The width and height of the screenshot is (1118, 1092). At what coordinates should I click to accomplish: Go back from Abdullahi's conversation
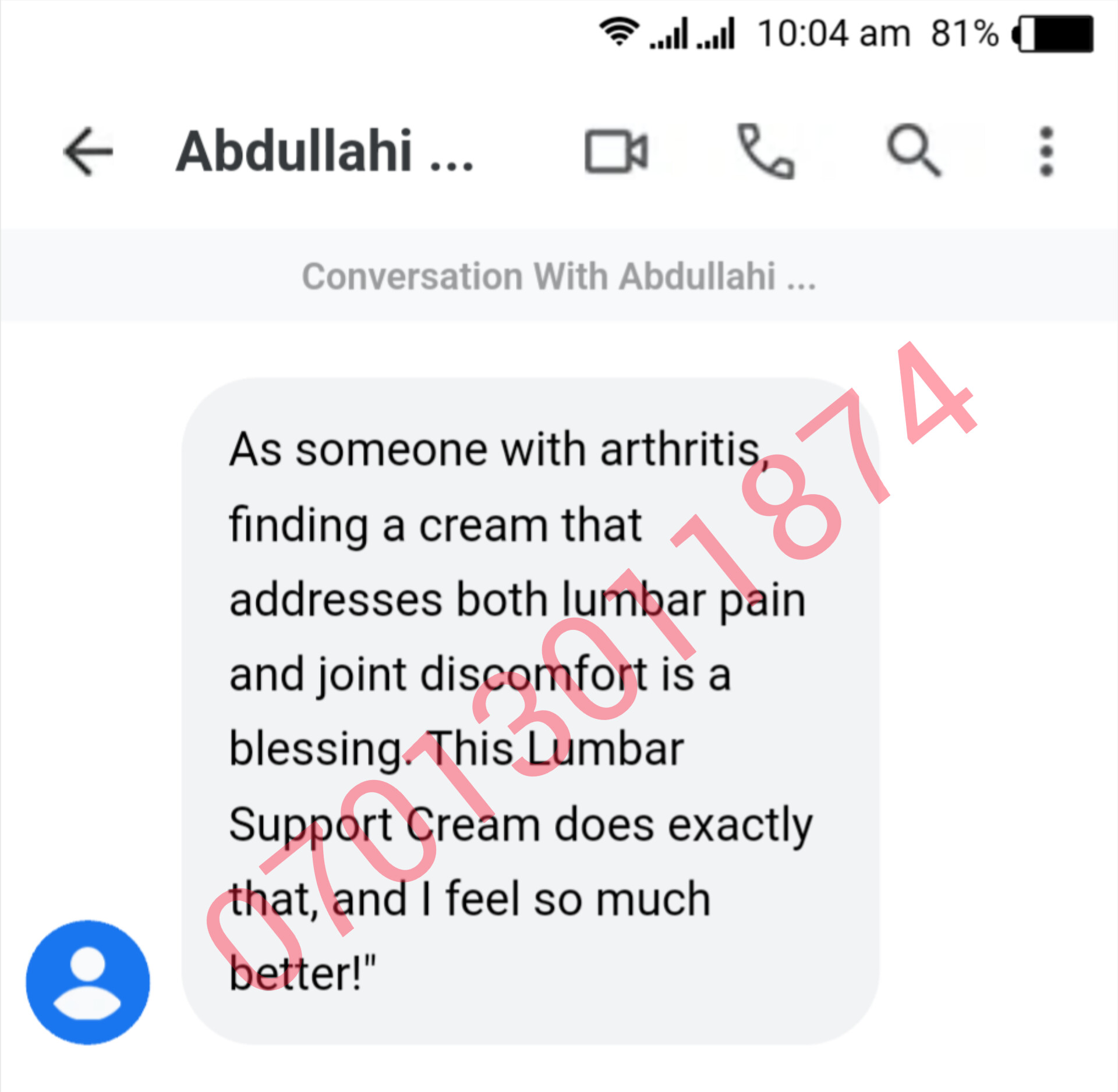click(x=88, y=151)
